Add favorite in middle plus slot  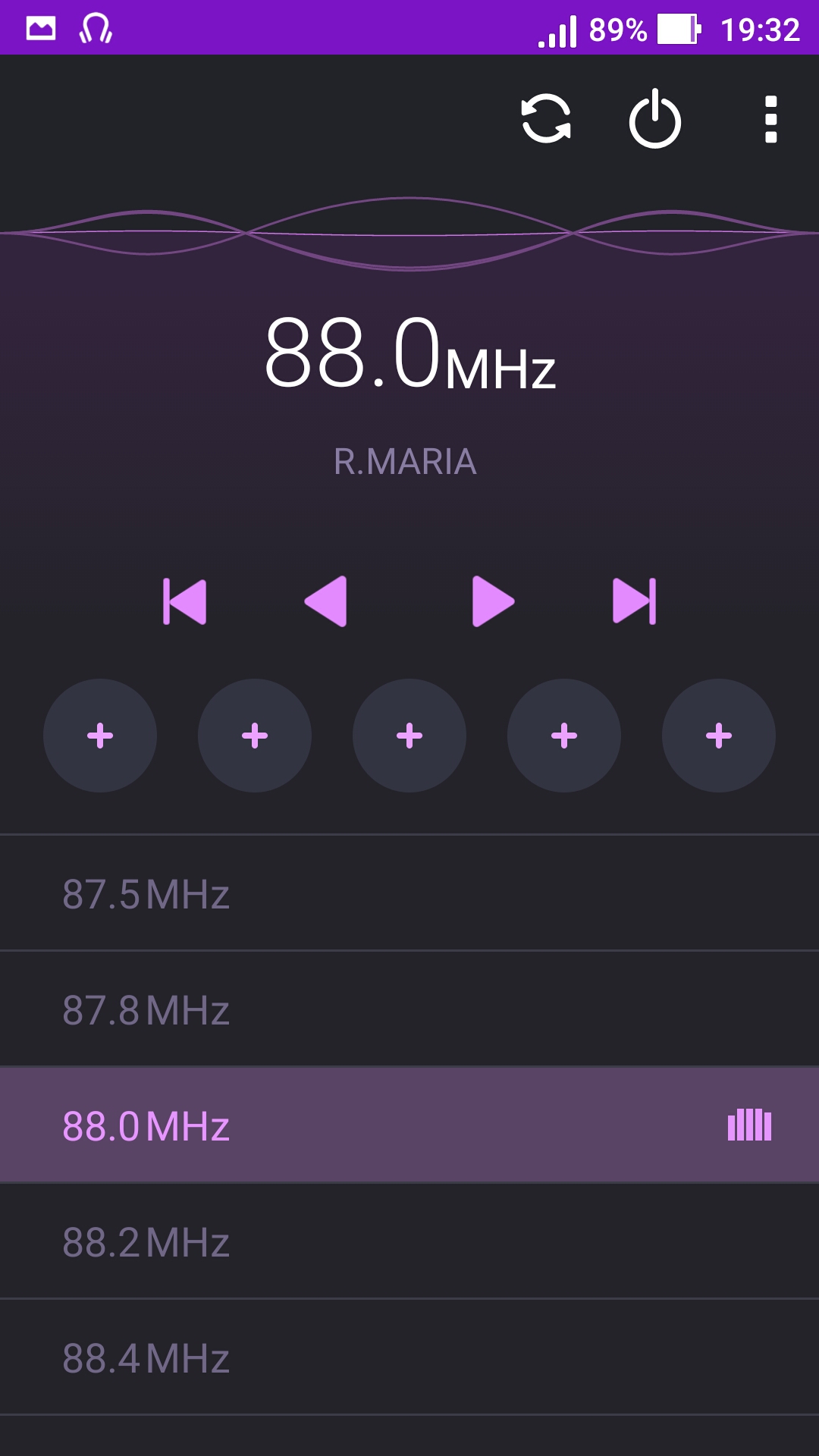point(409,736)
